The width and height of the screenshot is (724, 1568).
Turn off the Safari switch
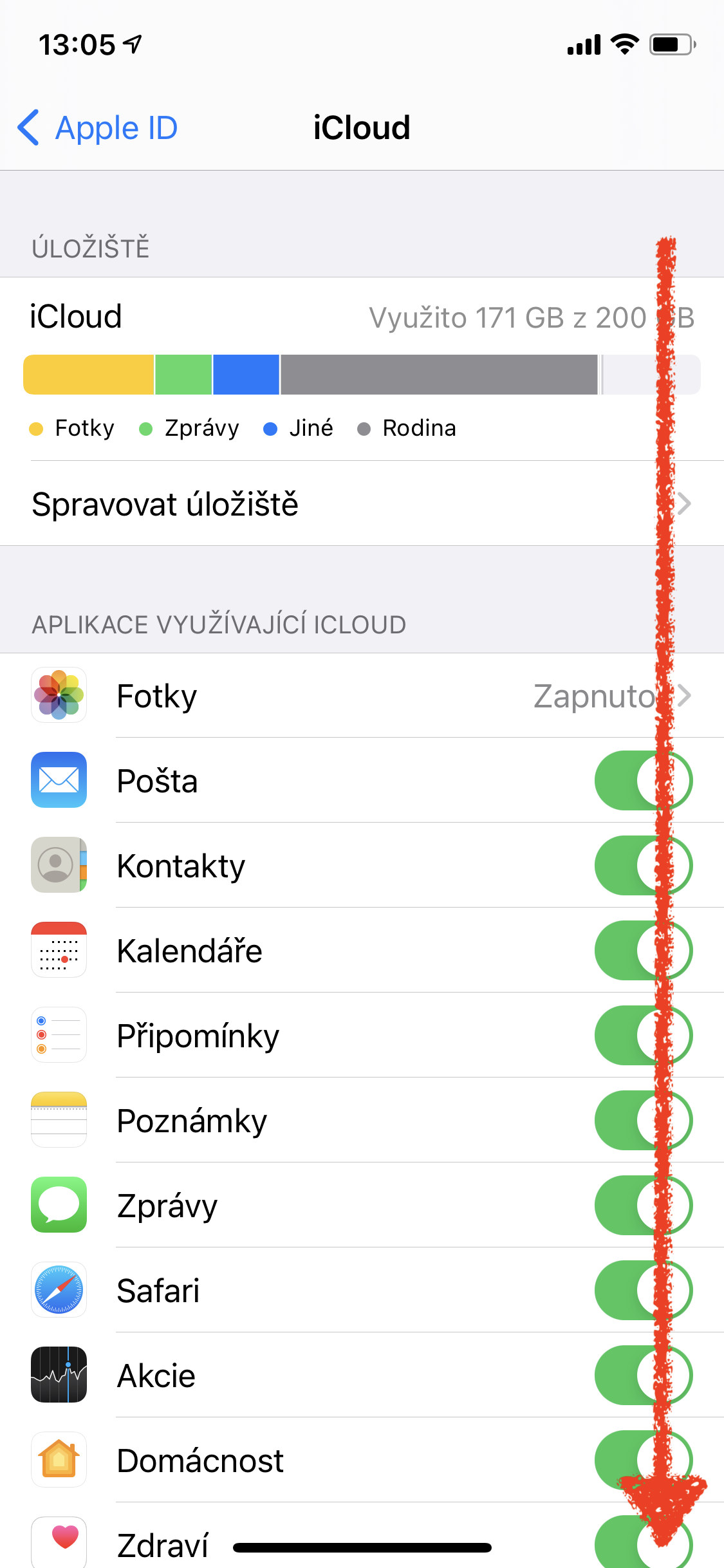click(642, 1290)
